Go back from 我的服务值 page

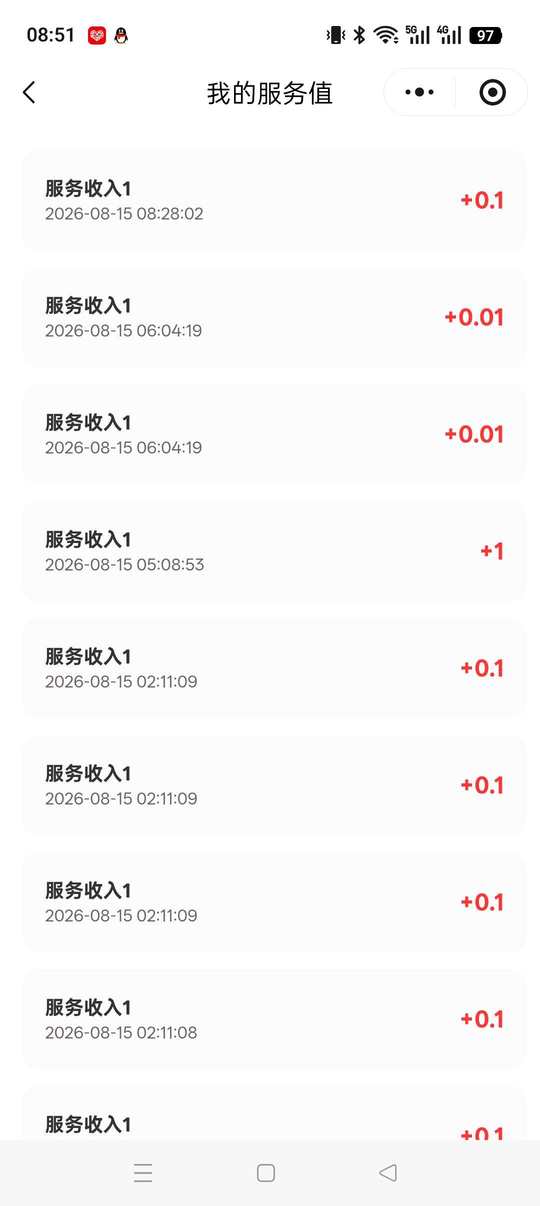pos(29,93)
